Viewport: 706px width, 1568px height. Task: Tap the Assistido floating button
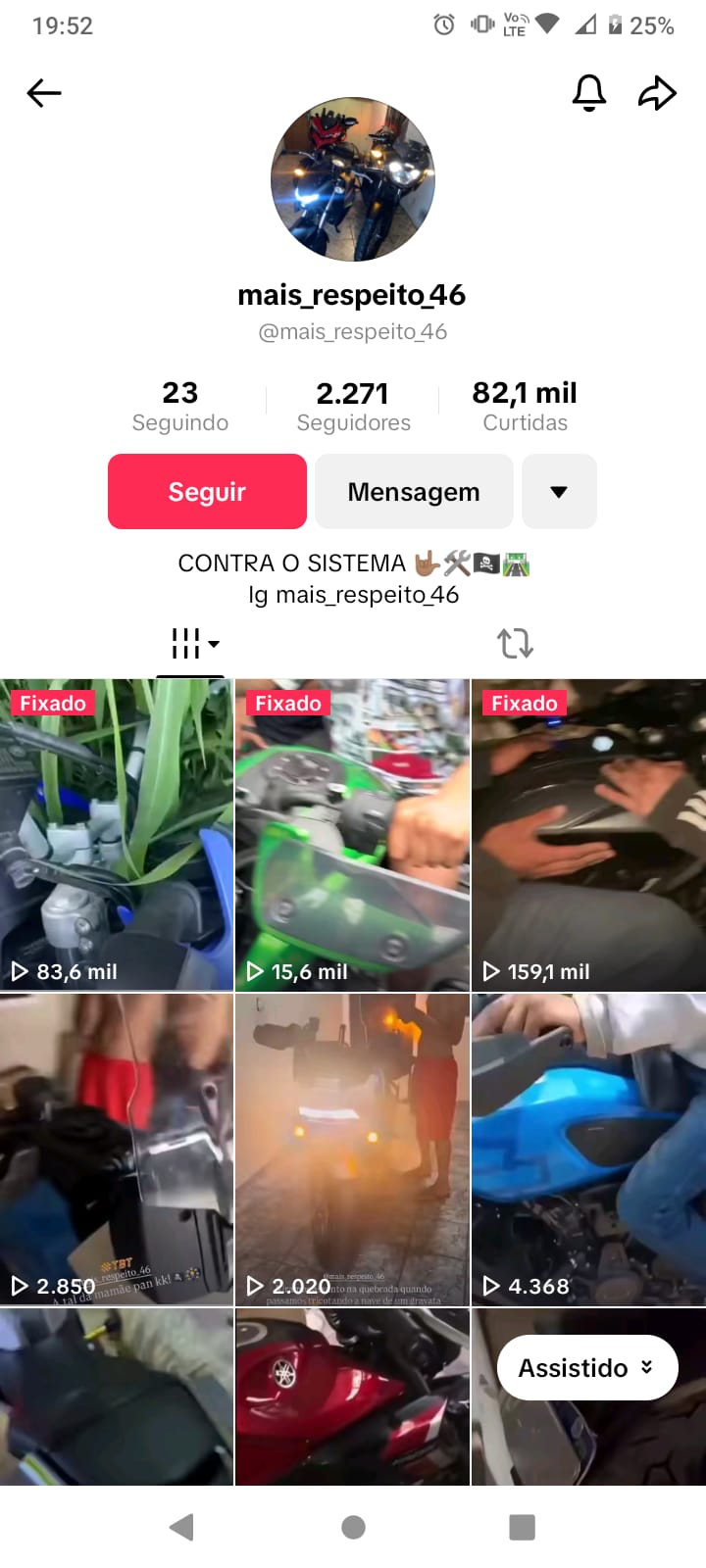[586, 1367]
